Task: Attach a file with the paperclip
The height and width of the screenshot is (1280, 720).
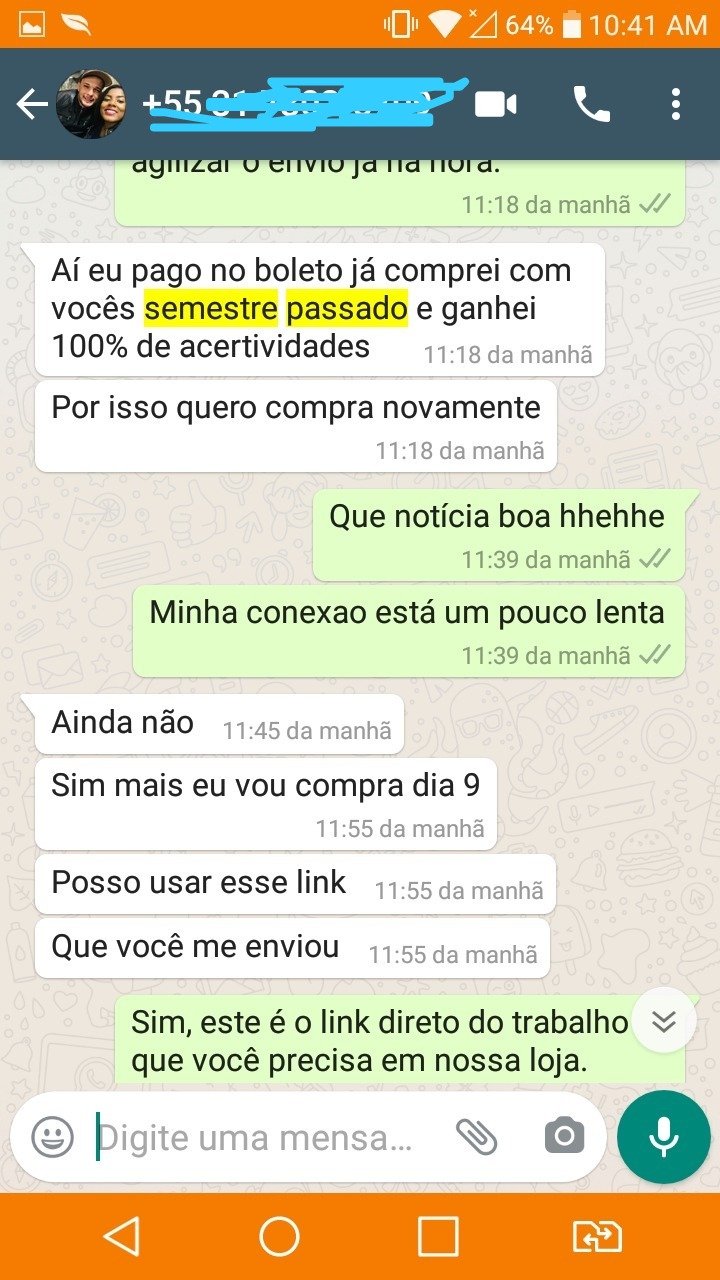Action: [x=477, y=1136]
